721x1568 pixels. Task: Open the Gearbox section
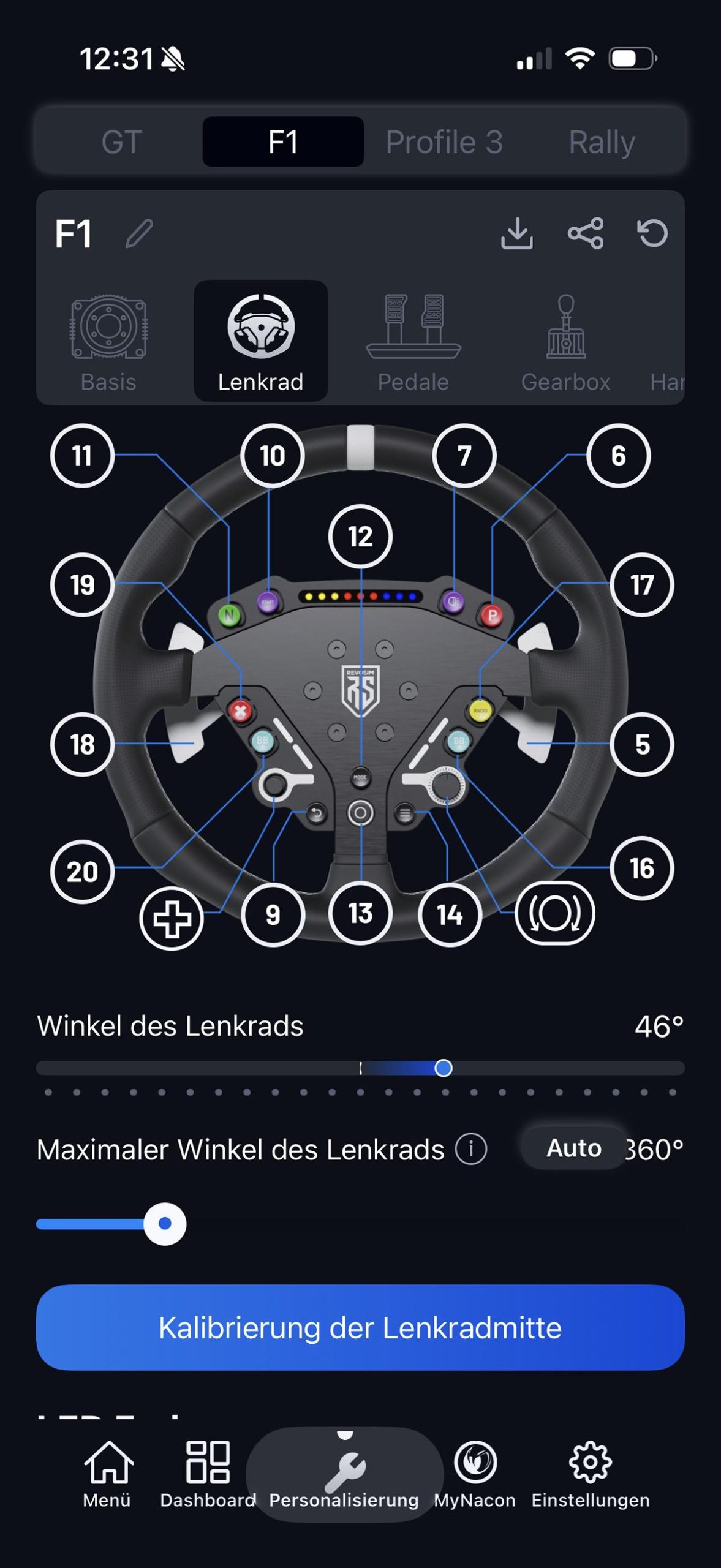[565, 341]
